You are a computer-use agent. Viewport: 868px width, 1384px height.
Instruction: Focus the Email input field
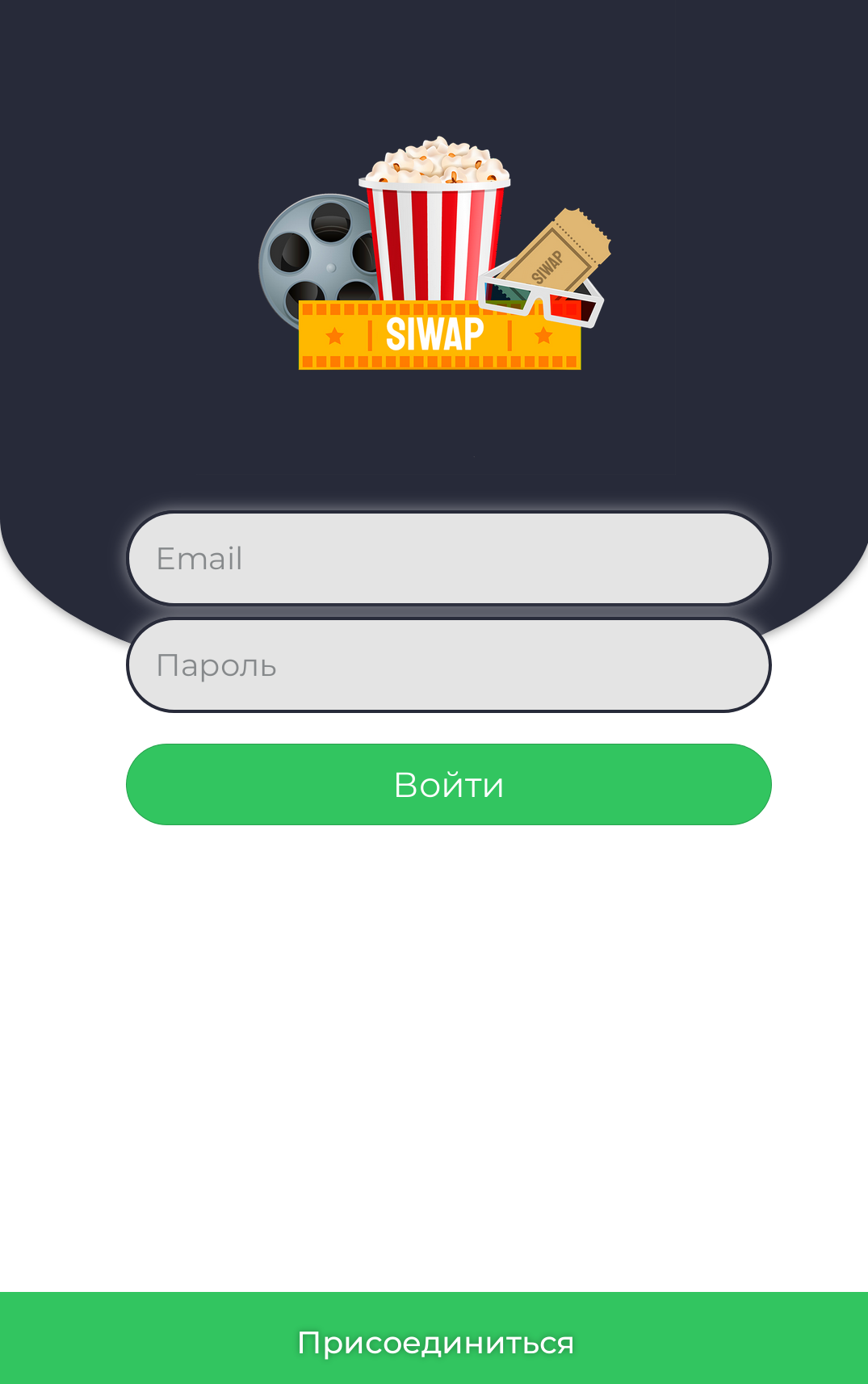[x=448, y=558]
